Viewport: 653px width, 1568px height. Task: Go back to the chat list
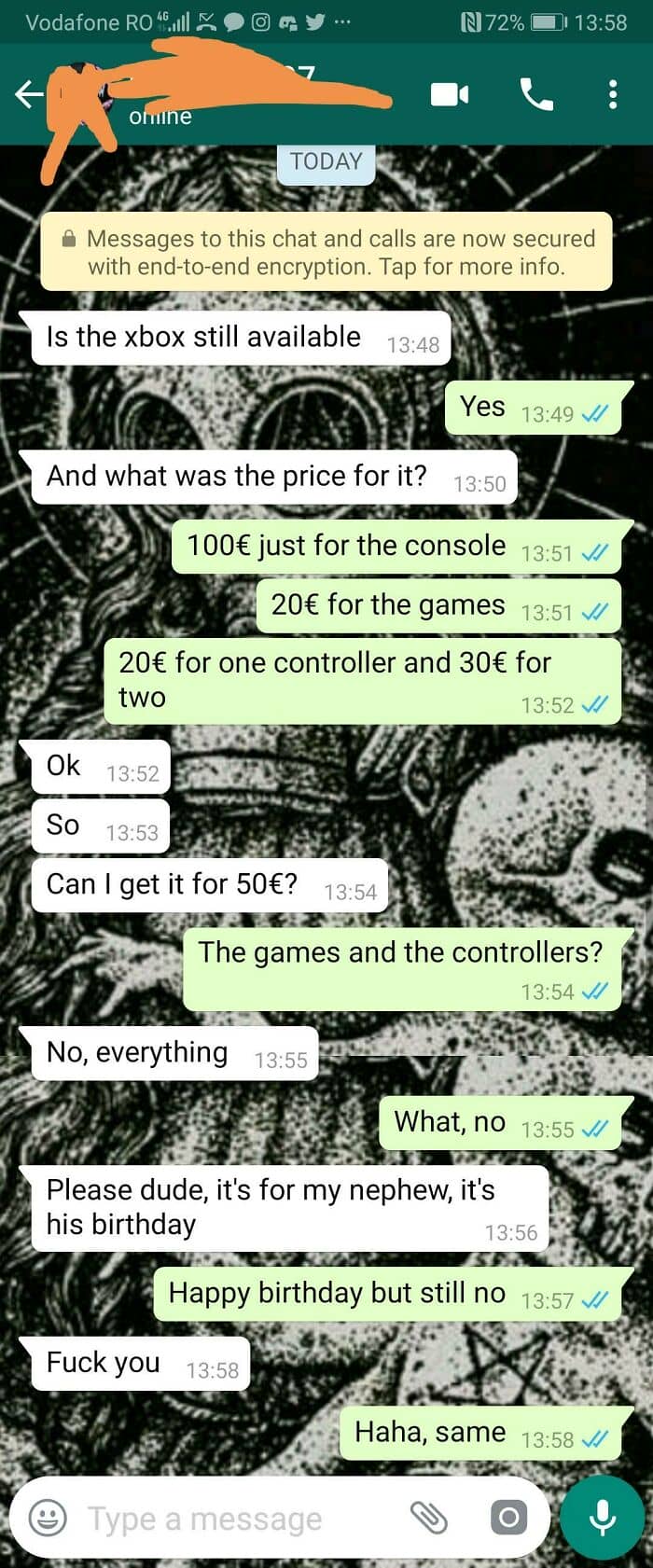click(x=29, y=94)
